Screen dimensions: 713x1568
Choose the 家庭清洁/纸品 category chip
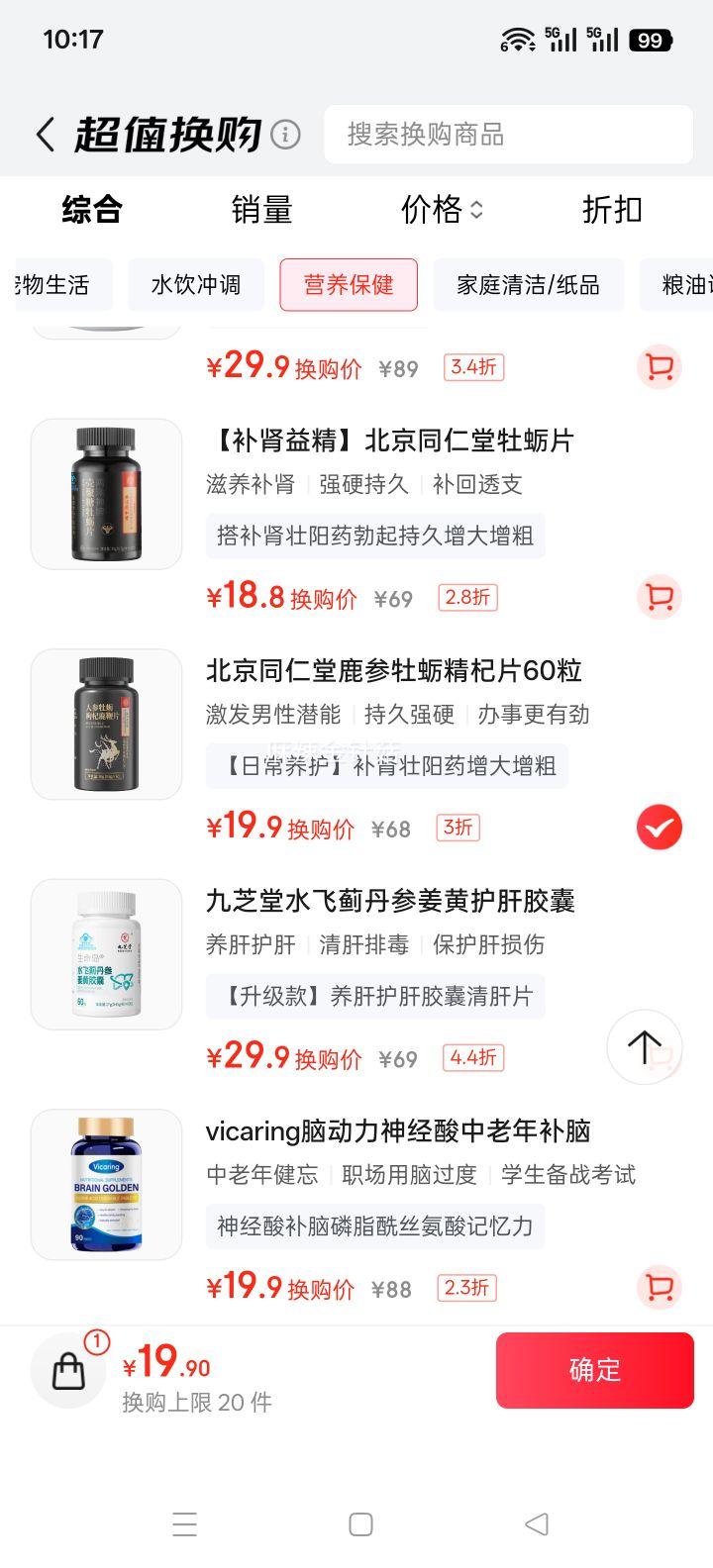(x=528, y=285)
